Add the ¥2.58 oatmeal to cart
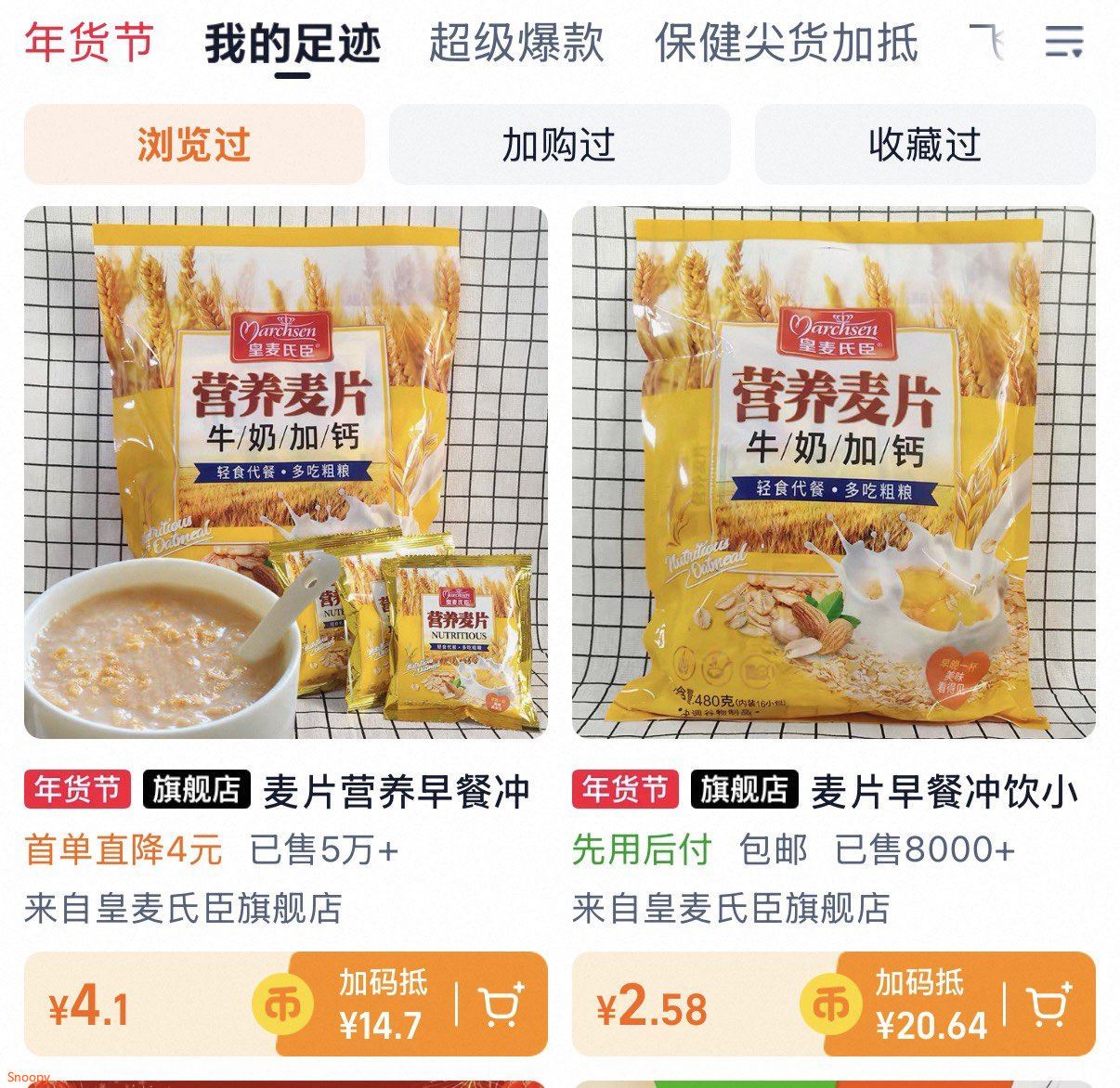The height and width of the screenshot is (1088, 1120). [1049, 1004]
